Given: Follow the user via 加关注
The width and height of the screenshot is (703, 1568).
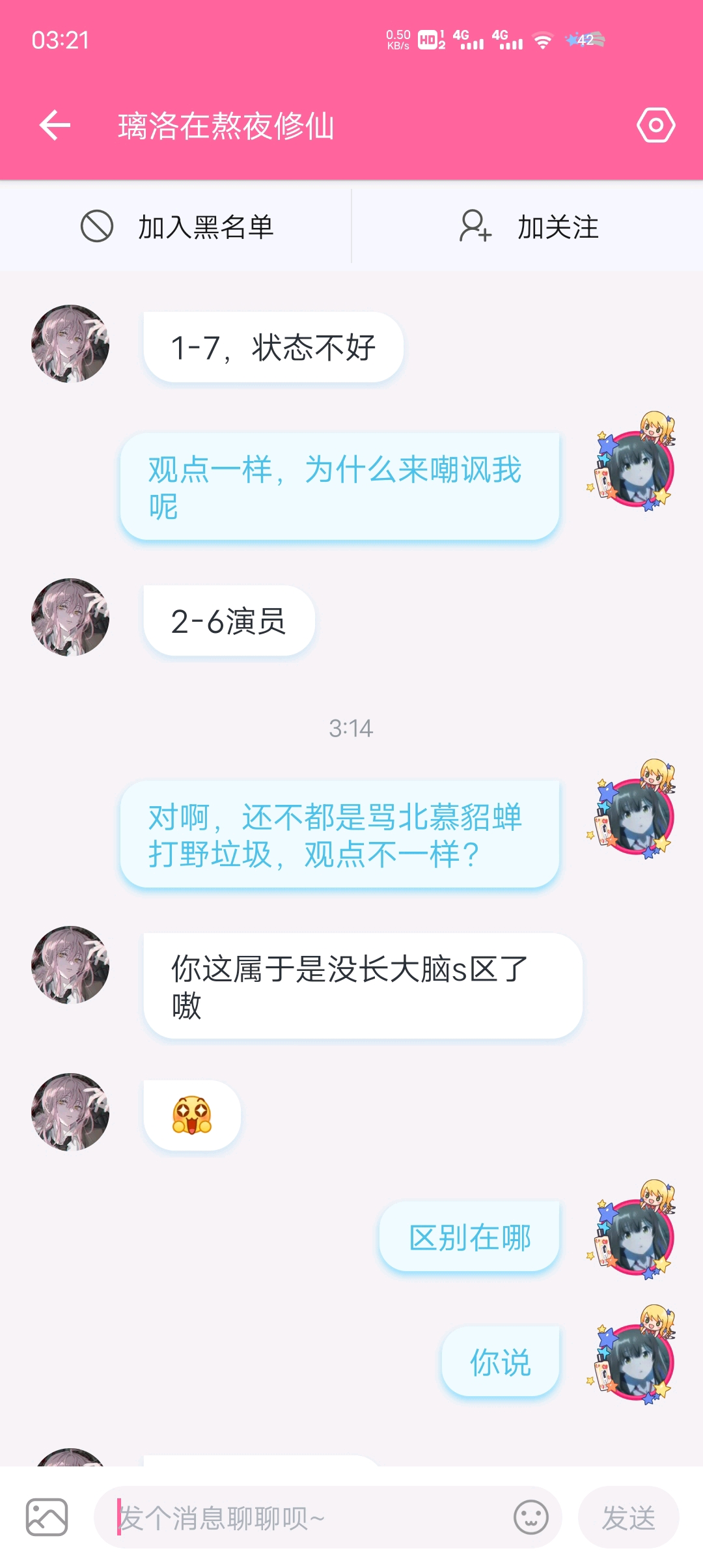Looking at the screenshot, I should pyautogui.click(x=527, y=227).
